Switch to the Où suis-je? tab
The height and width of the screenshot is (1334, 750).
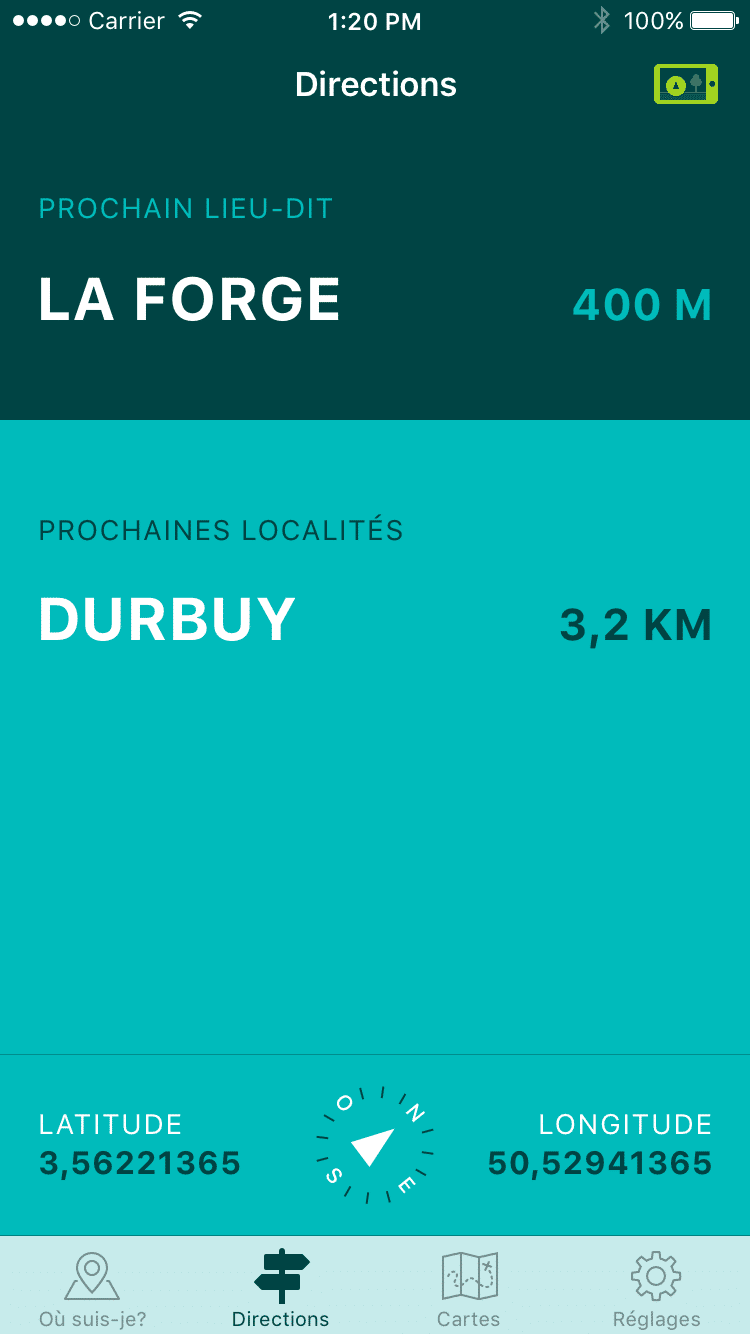pos(93,1288)
